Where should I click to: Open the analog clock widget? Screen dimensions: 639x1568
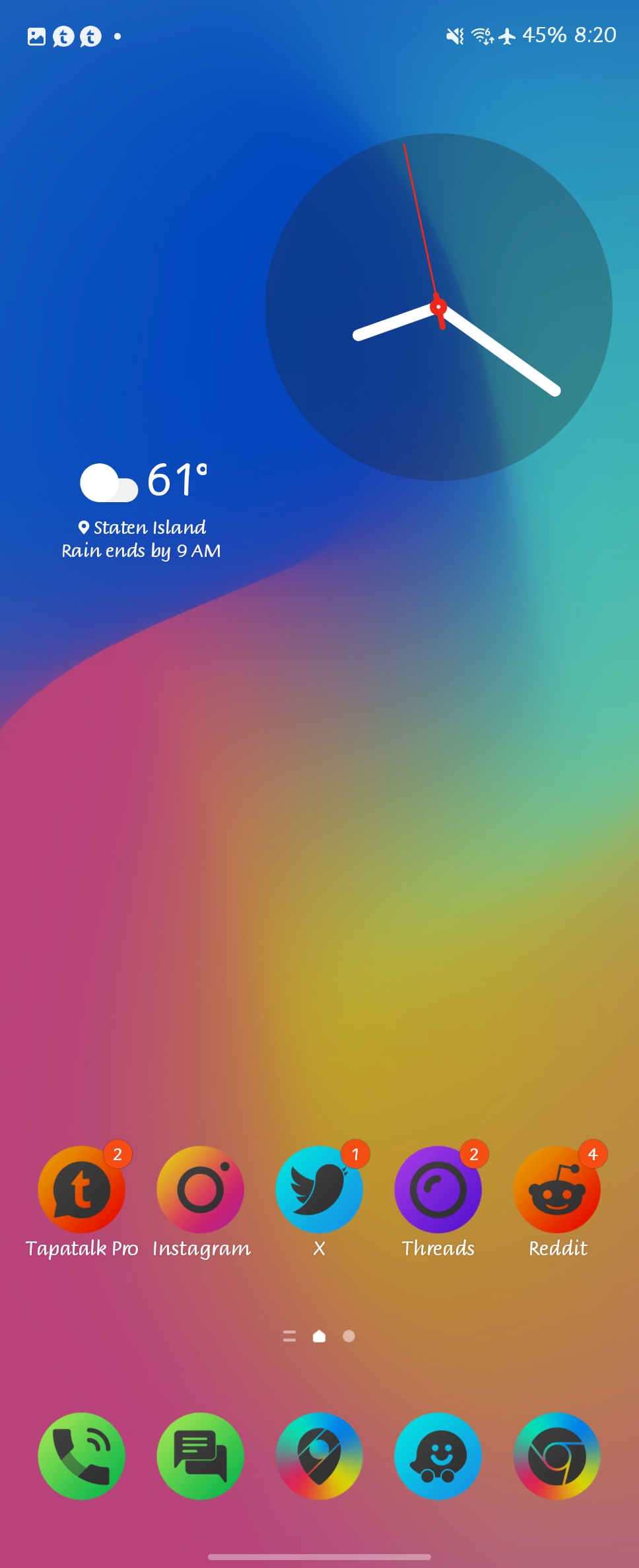tap(438, 307)
